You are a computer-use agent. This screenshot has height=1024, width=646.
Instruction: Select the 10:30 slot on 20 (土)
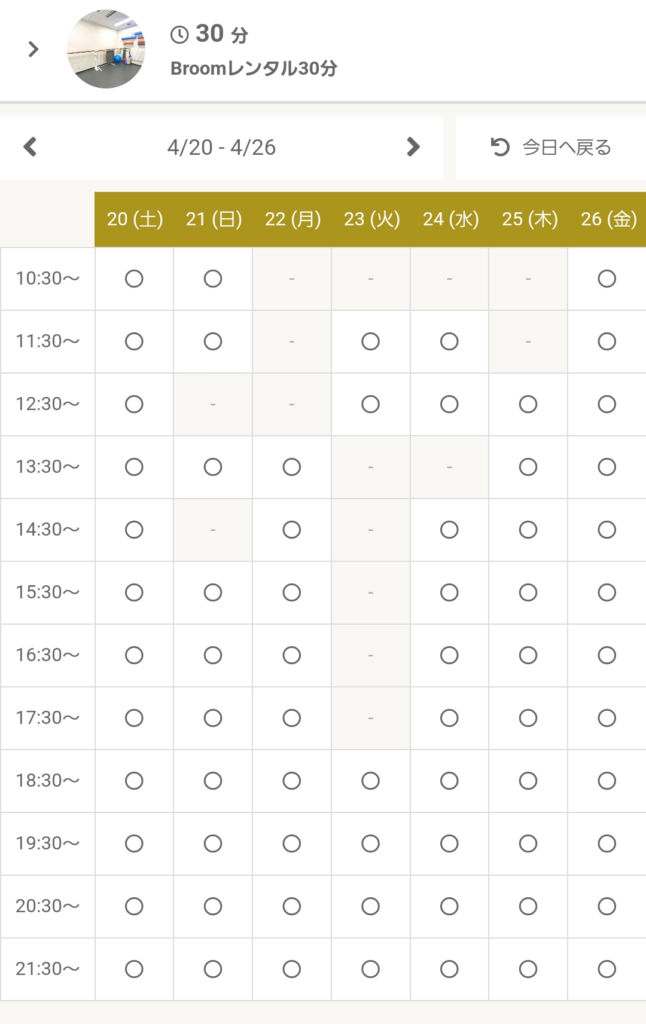pyautogui.click(x=134, y=279)
